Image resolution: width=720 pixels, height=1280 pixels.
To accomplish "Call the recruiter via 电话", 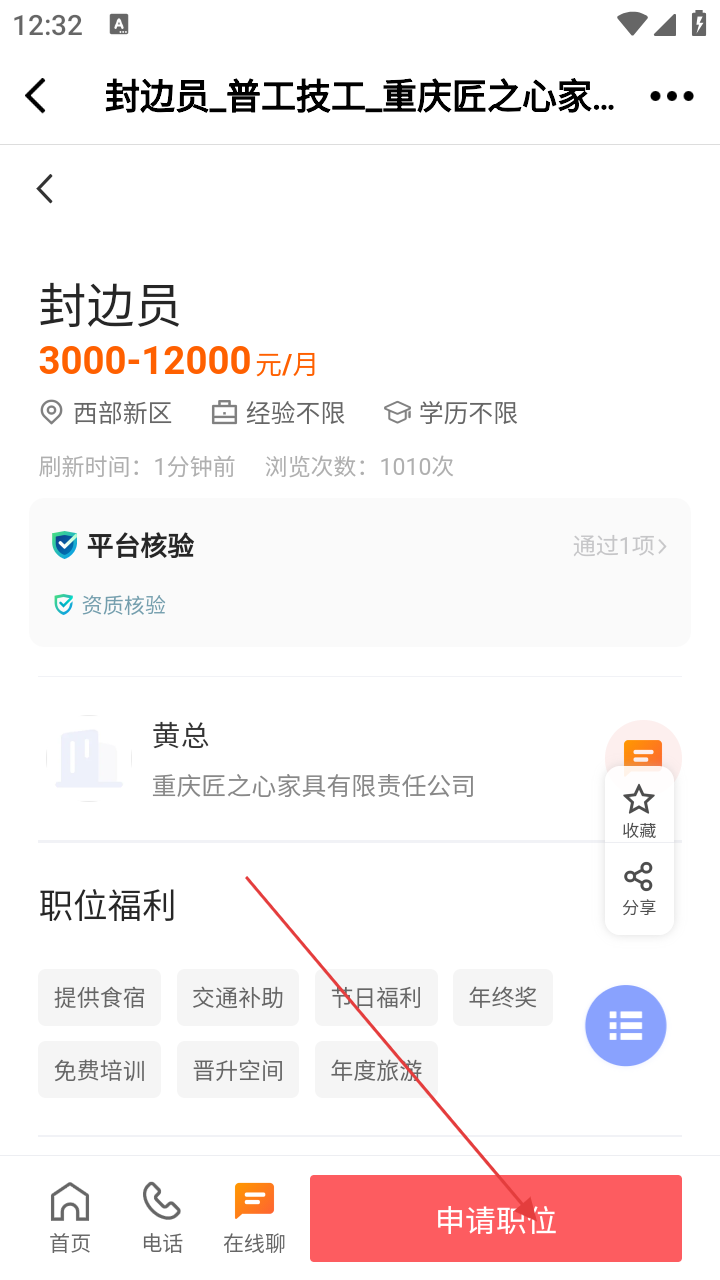I will pyautogui.click(x=162, y=1217).
